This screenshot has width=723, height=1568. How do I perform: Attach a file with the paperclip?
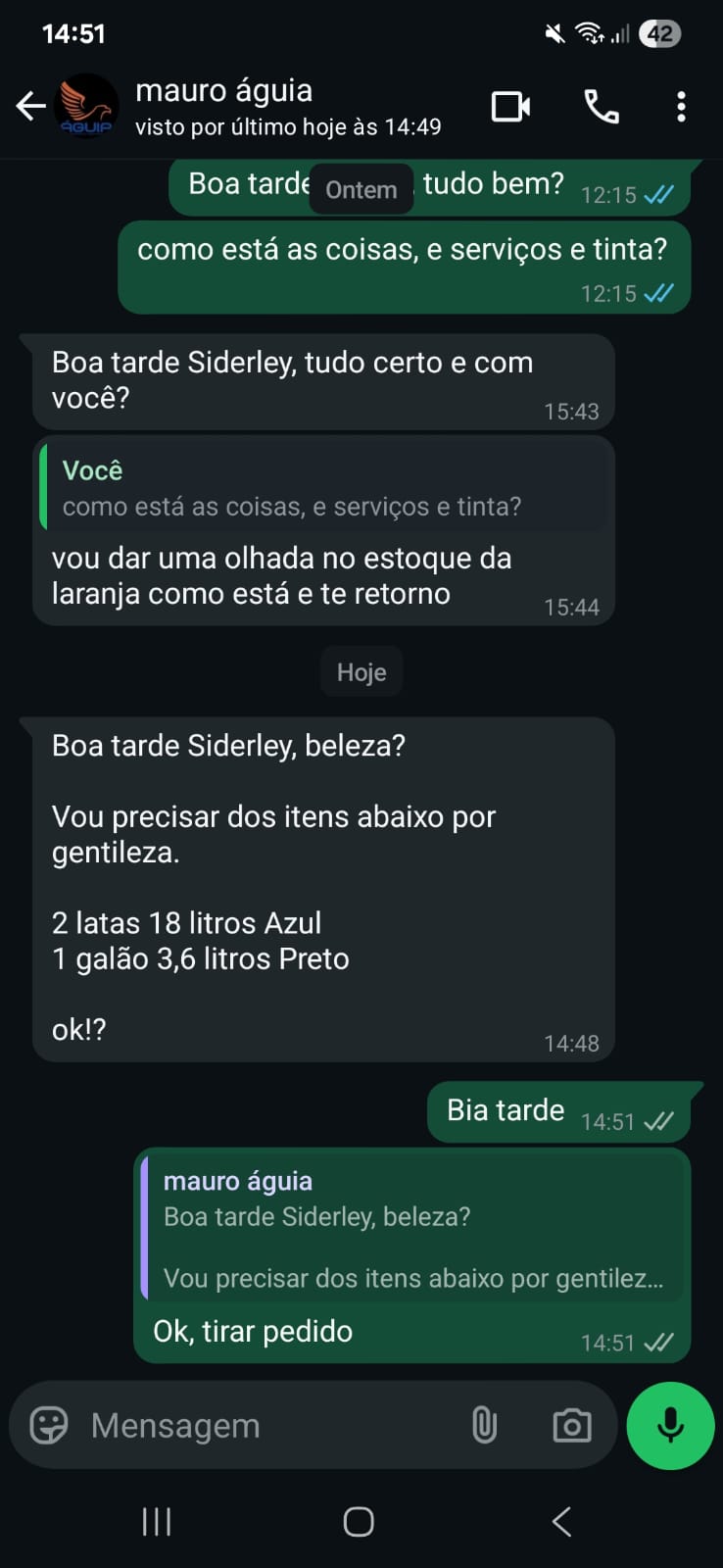[484, 1425]
